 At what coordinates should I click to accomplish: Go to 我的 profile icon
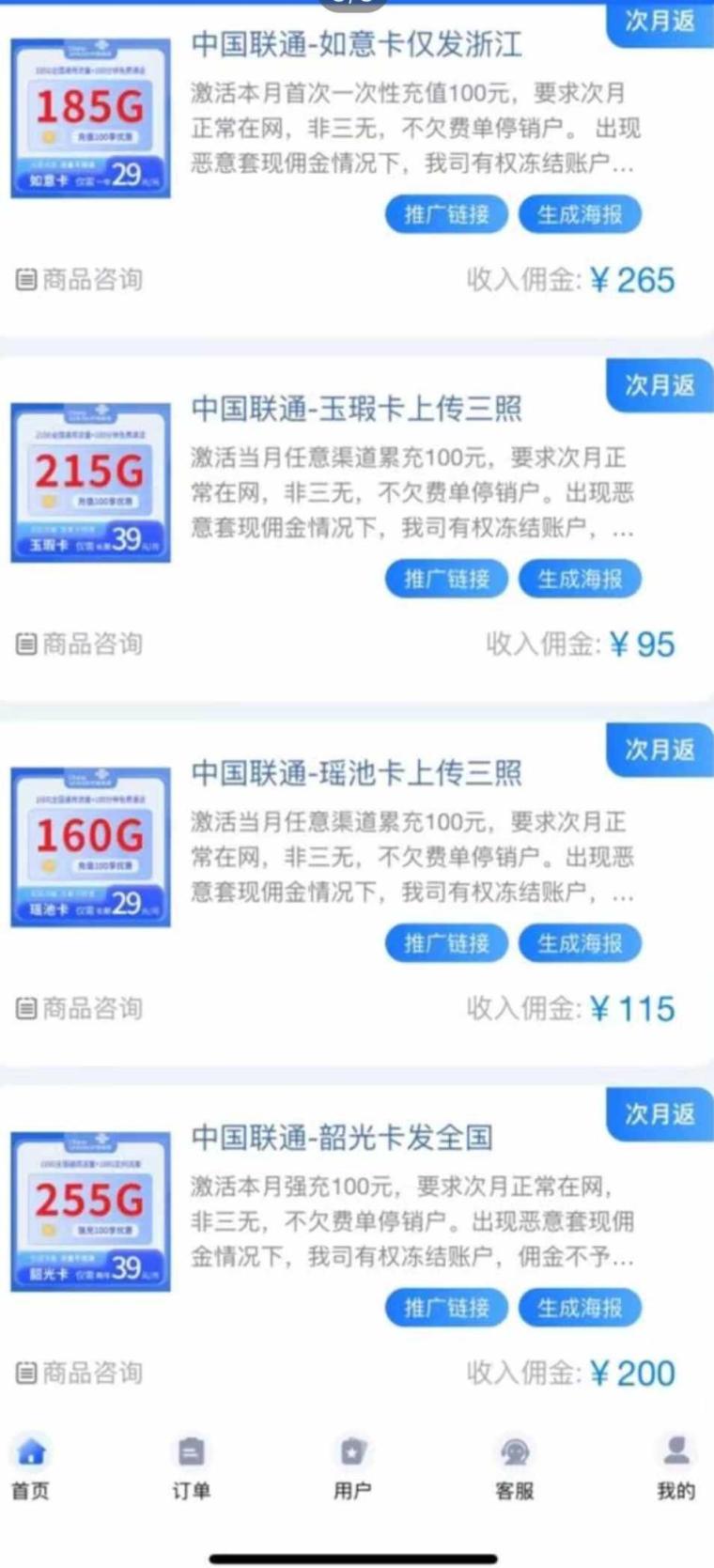[x=671, y=1452]
